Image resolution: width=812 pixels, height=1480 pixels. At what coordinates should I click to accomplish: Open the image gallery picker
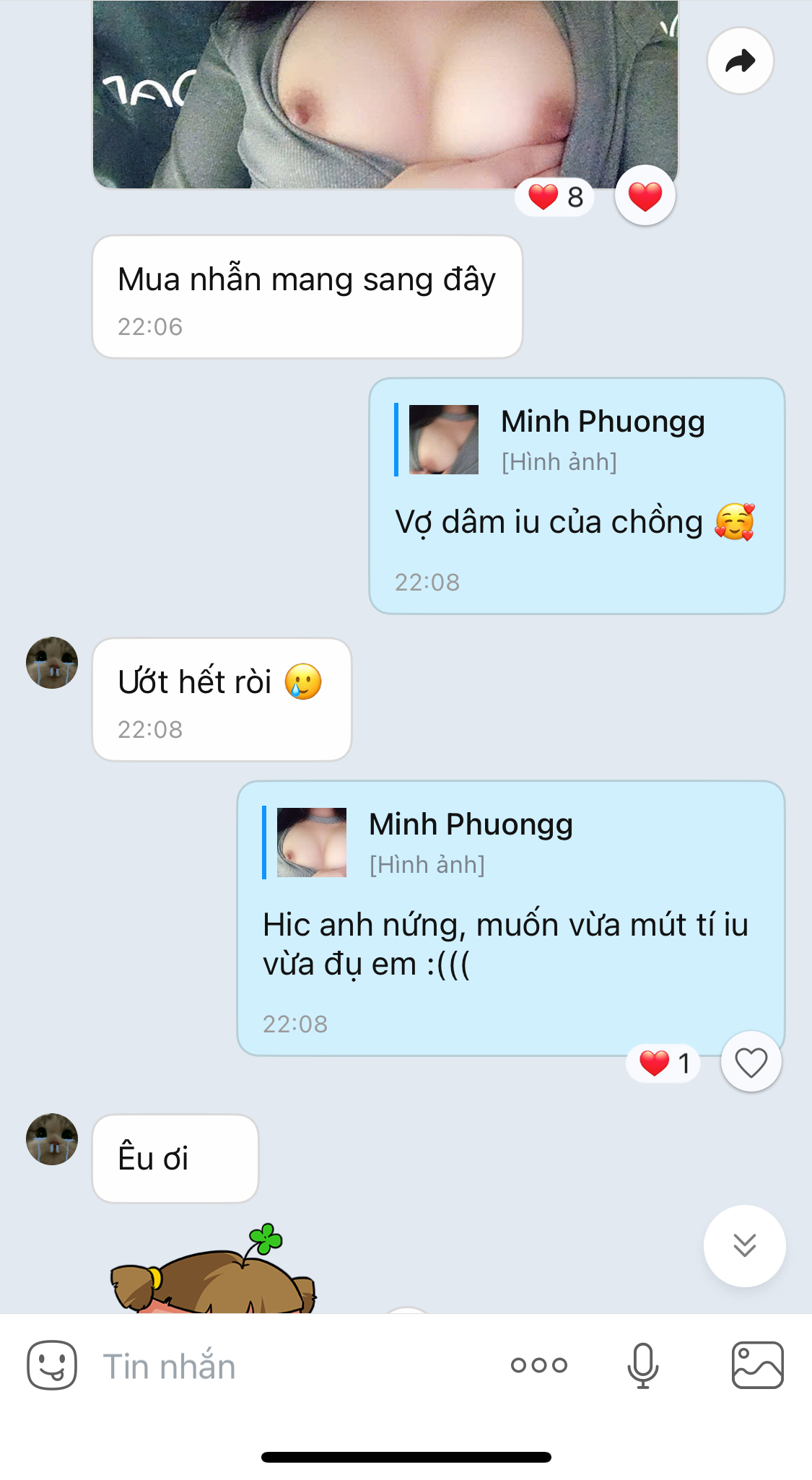pyautogui.click(x=757, y=1365)
